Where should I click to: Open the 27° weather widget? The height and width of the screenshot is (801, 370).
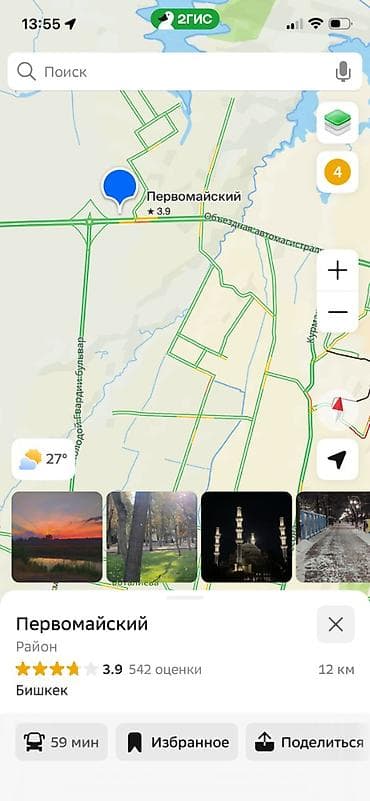click(43, 459)
